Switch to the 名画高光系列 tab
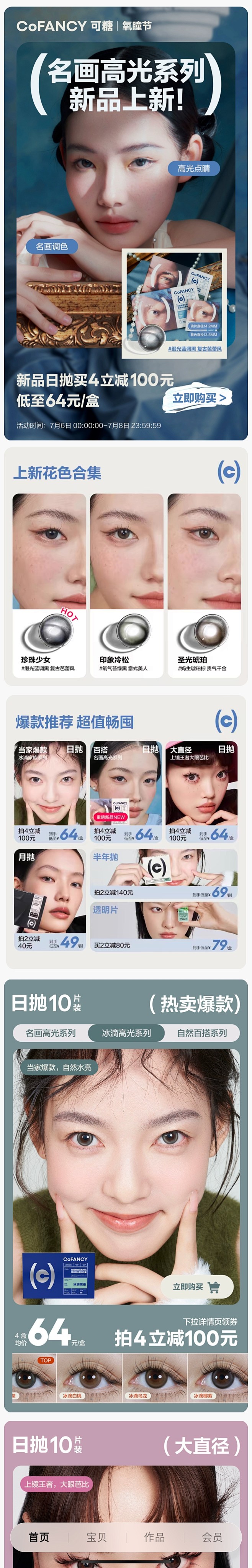The height and width of the screenshot is (1568, 252). [x=51, y=1033]
